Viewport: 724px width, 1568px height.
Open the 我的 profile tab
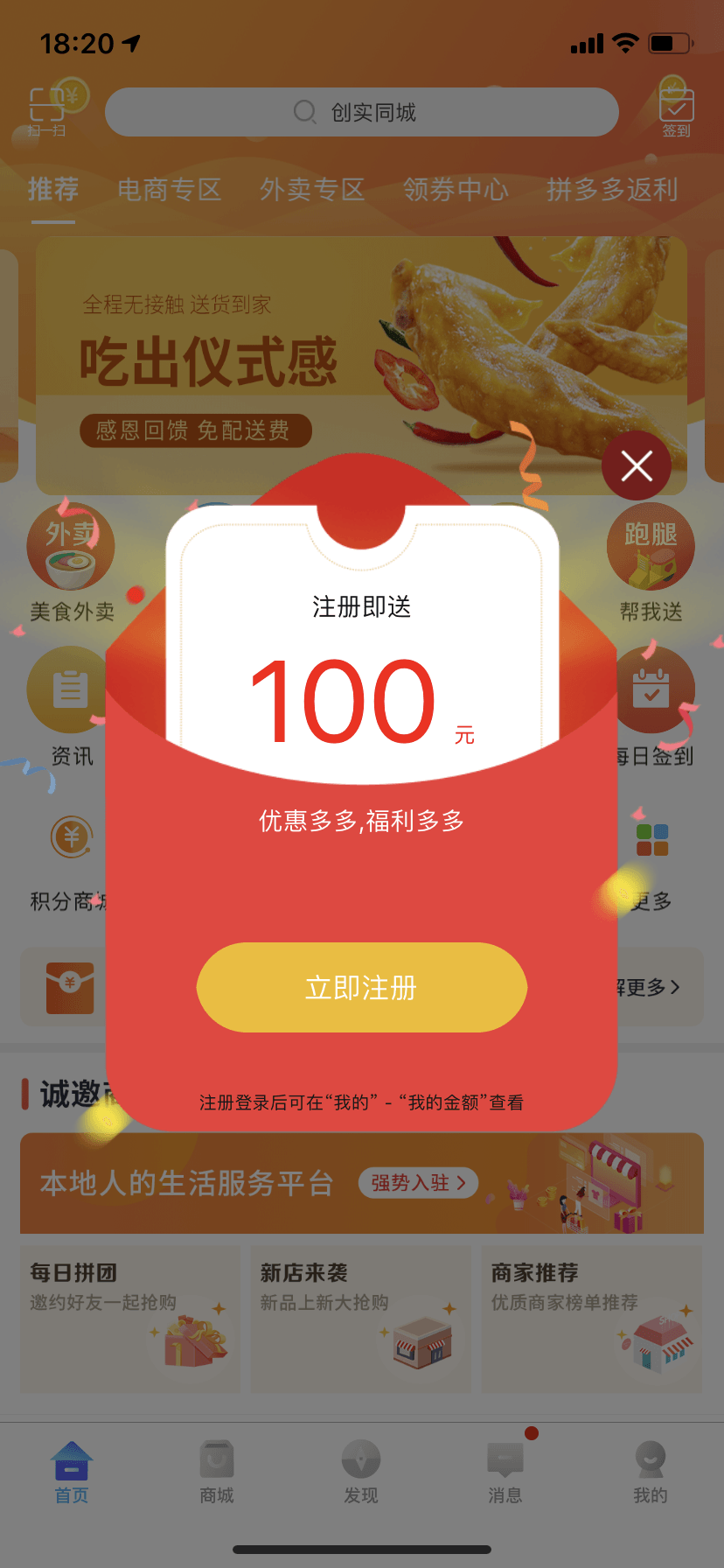click(x=650, y=1472)
